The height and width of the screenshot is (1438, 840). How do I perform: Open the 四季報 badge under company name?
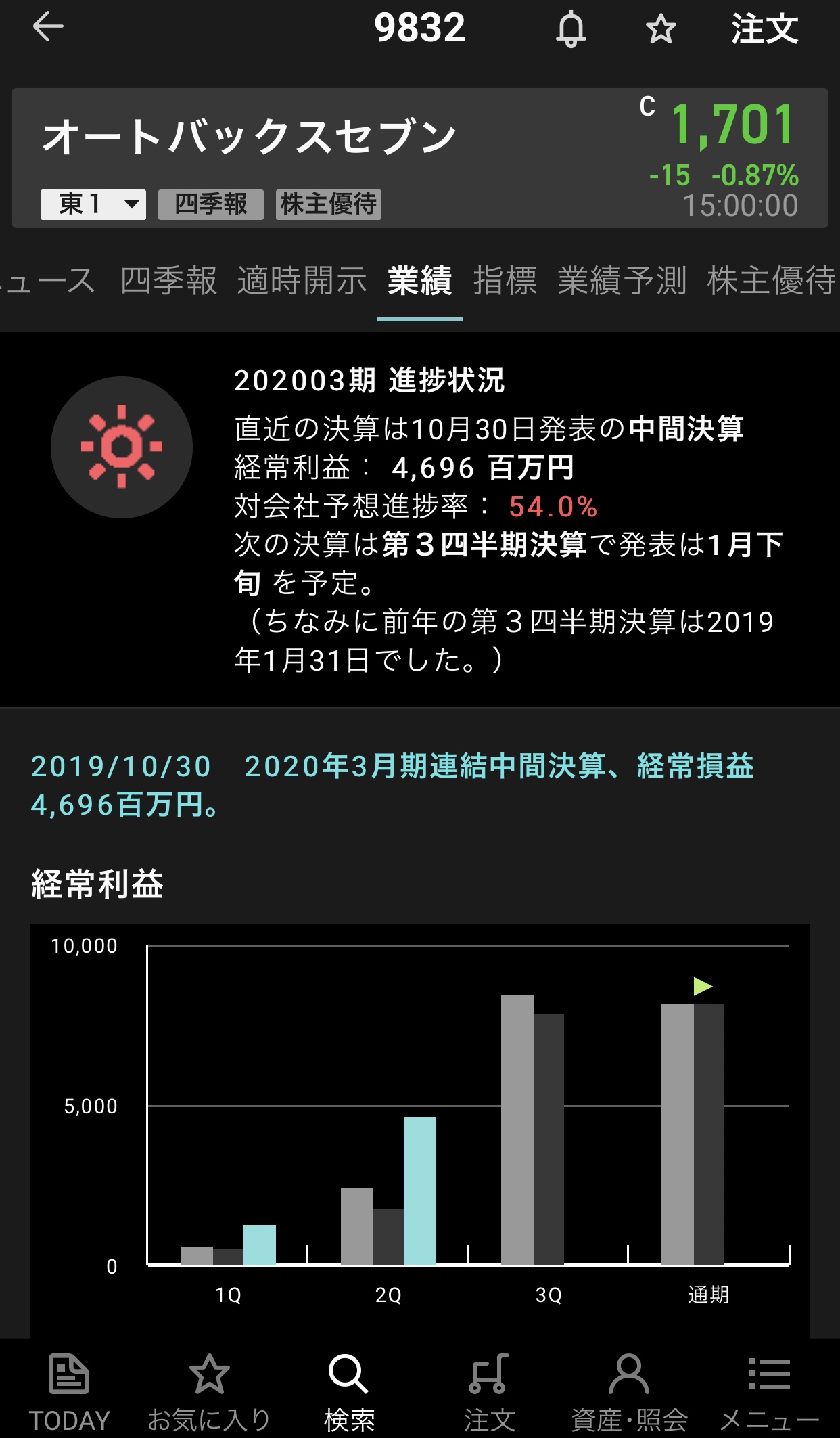click(210, 204)
